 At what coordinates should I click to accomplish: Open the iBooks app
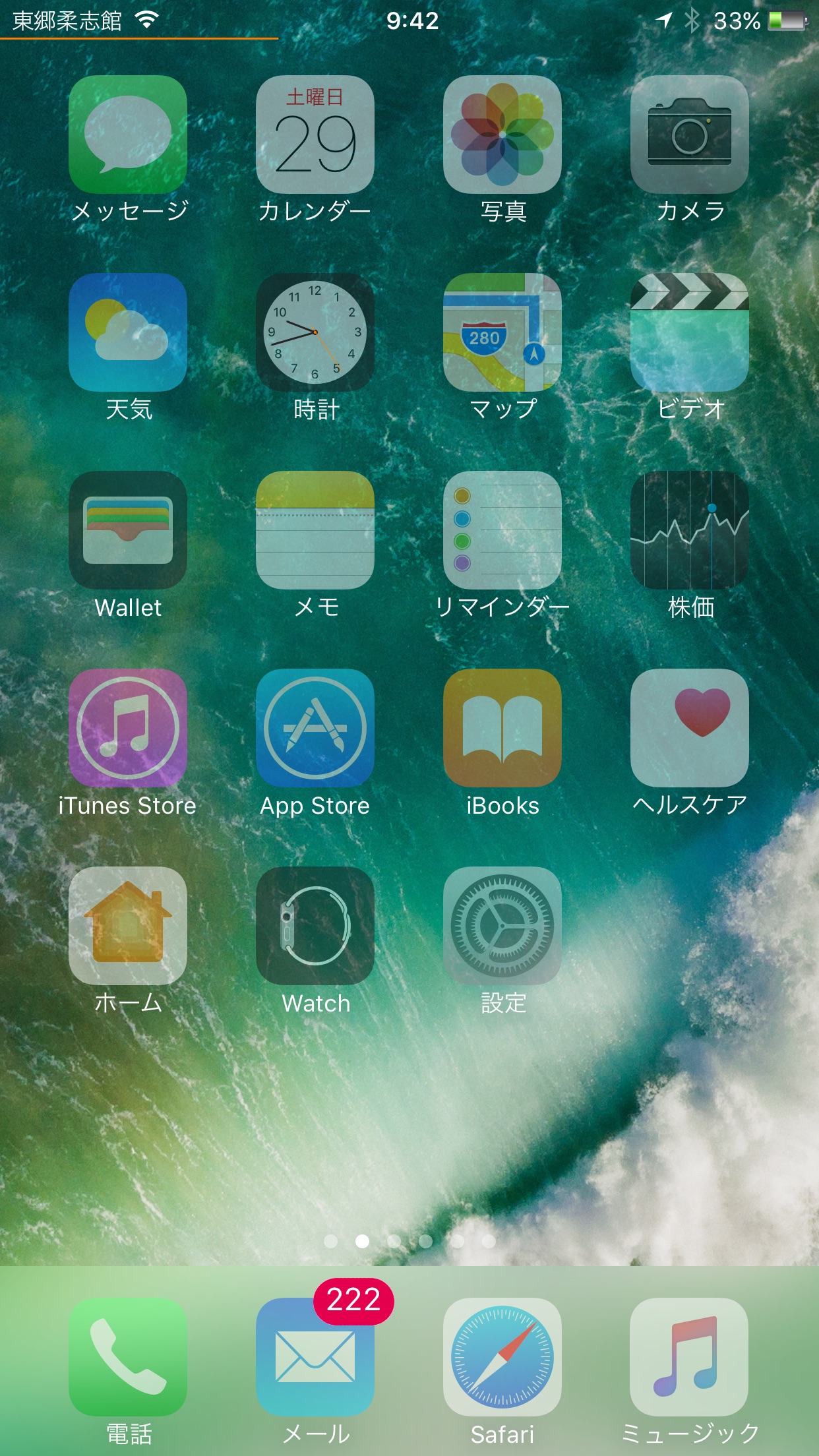pos(502,728)
